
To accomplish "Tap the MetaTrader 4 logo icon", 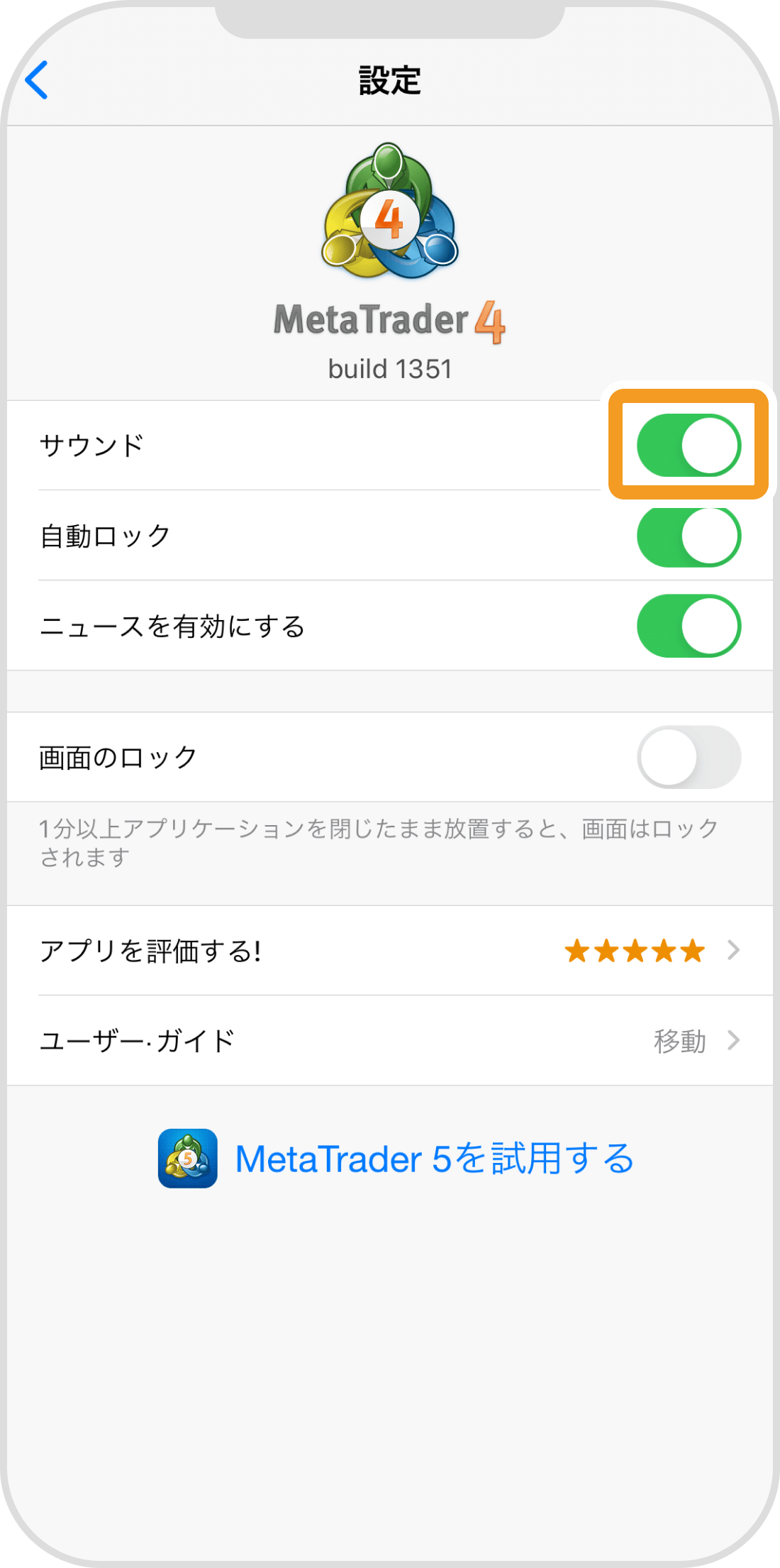I will point(390,213).
